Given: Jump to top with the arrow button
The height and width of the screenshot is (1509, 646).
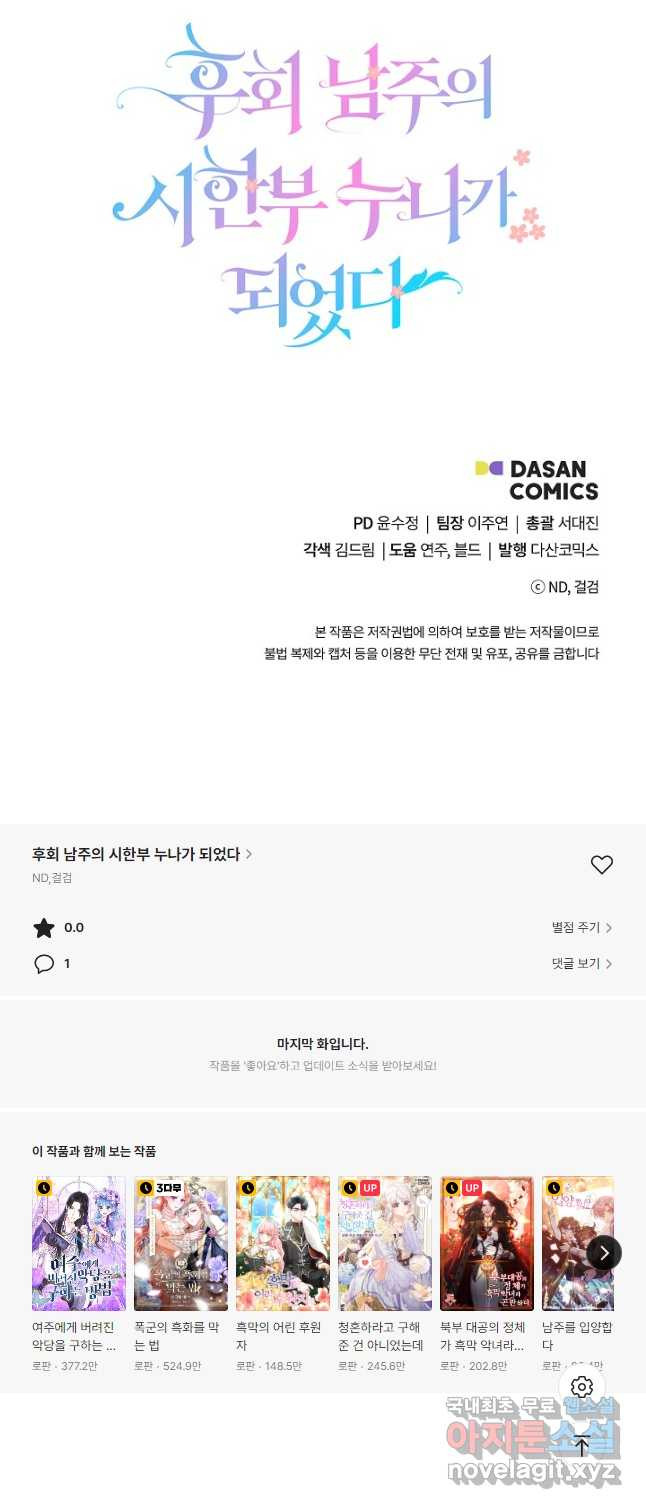Looking at the screenshot, I should point(582,1444).
